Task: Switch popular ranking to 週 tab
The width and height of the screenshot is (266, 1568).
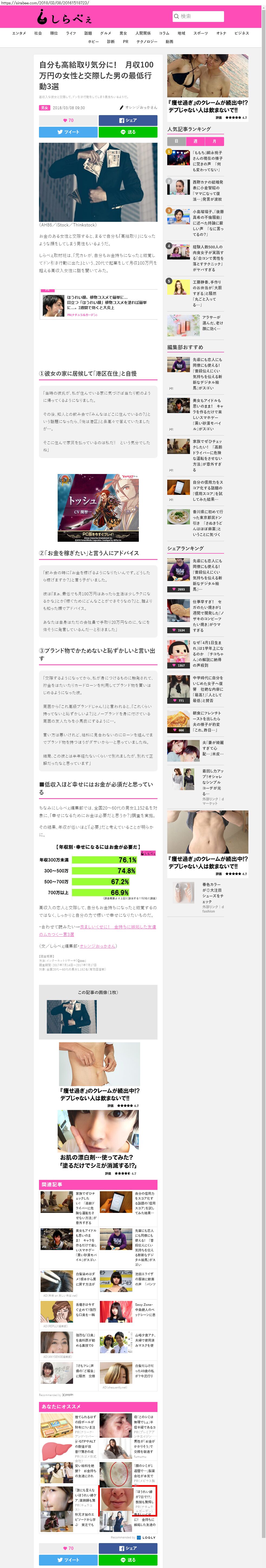Action: coord(195,141)
